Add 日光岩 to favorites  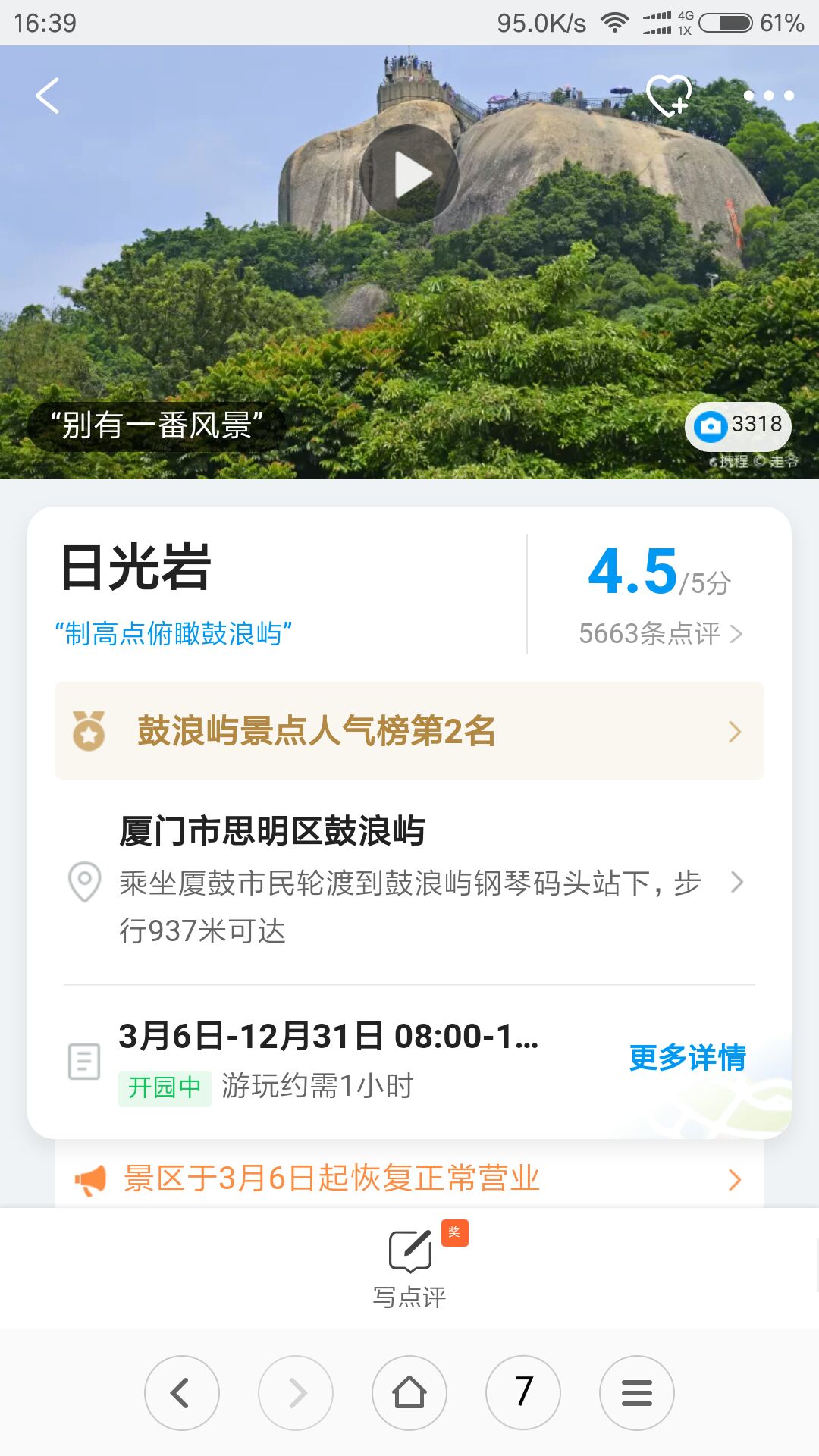pyautogui.click(x=668, y=96)
